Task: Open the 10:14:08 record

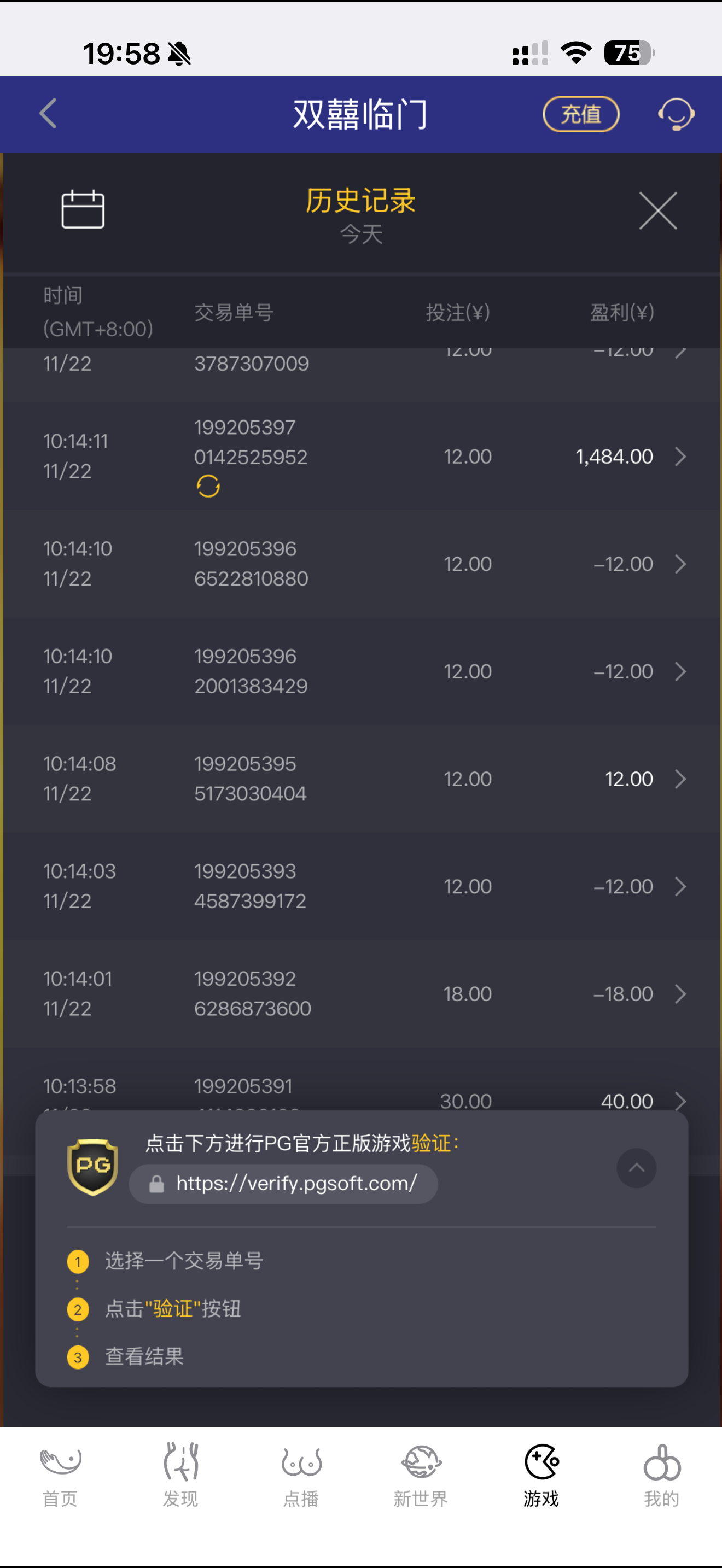Action: coord(680,779)
